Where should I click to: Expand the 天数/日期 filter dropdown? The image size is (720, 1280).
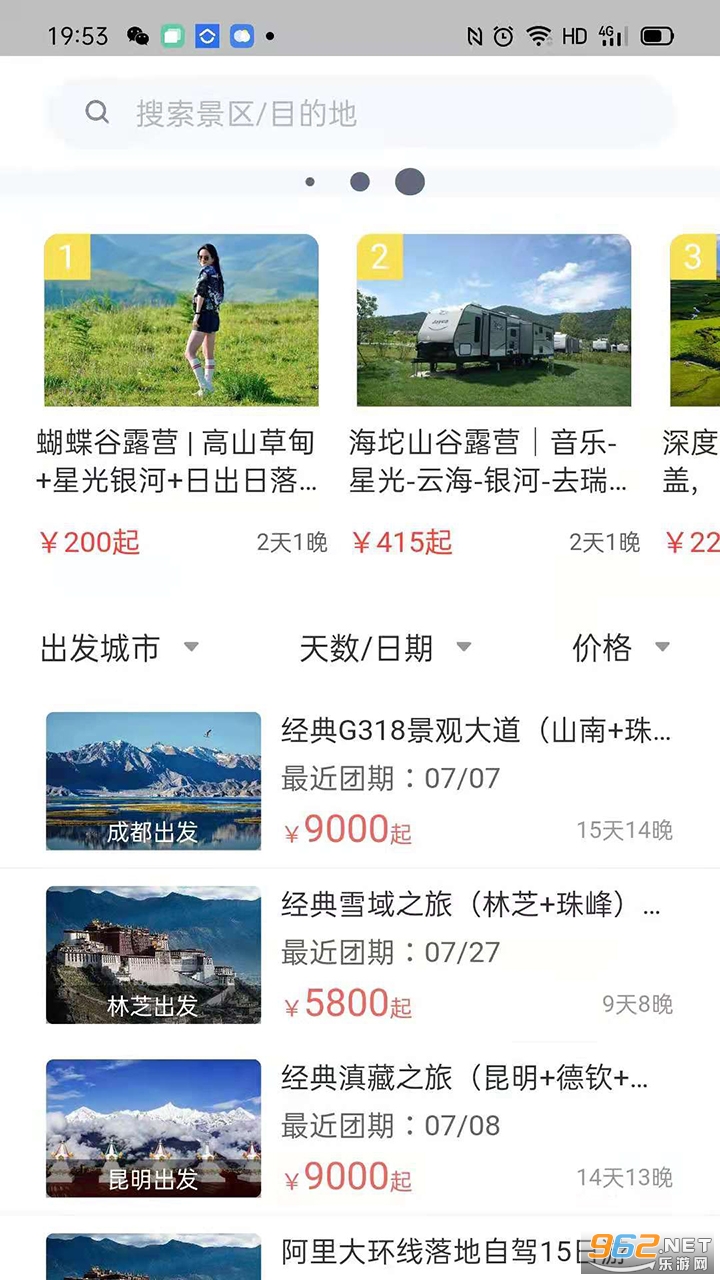coord(385,649)
